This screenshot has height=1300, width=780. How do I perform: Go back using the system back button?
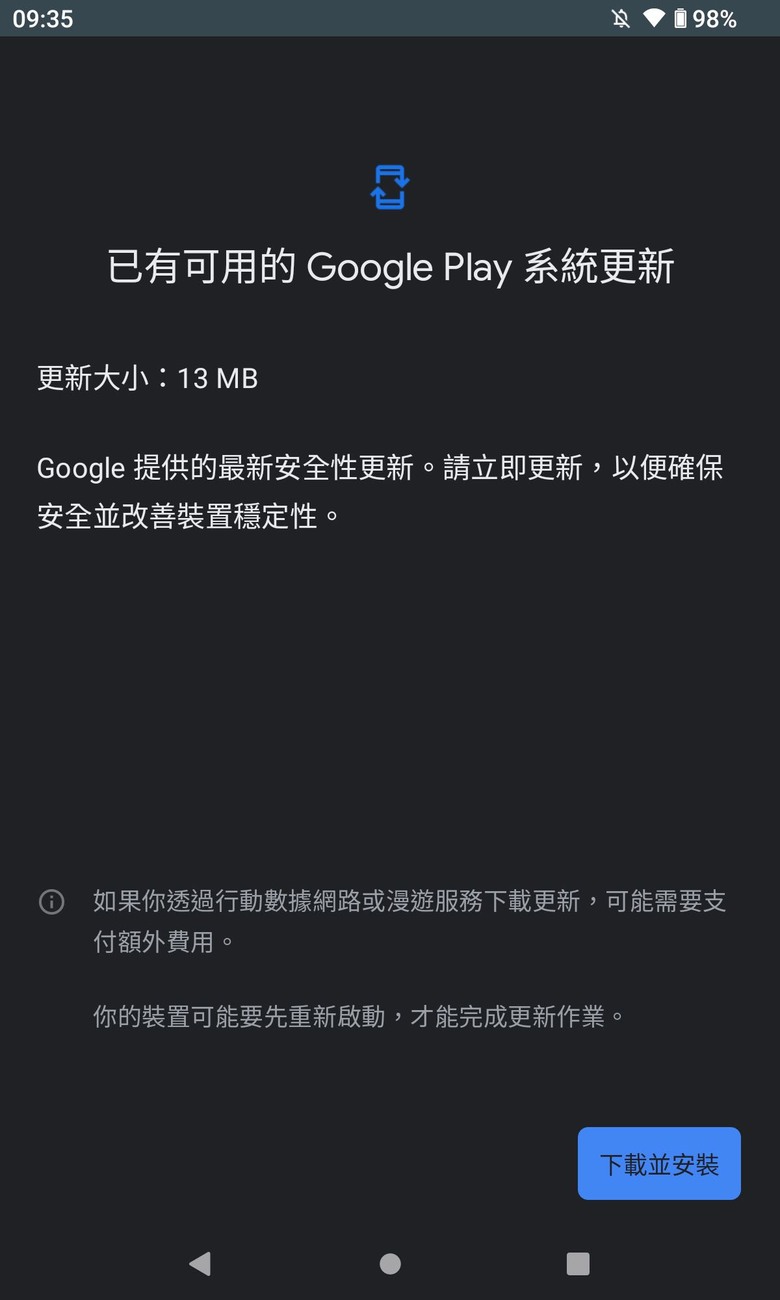coord(200,1263)
